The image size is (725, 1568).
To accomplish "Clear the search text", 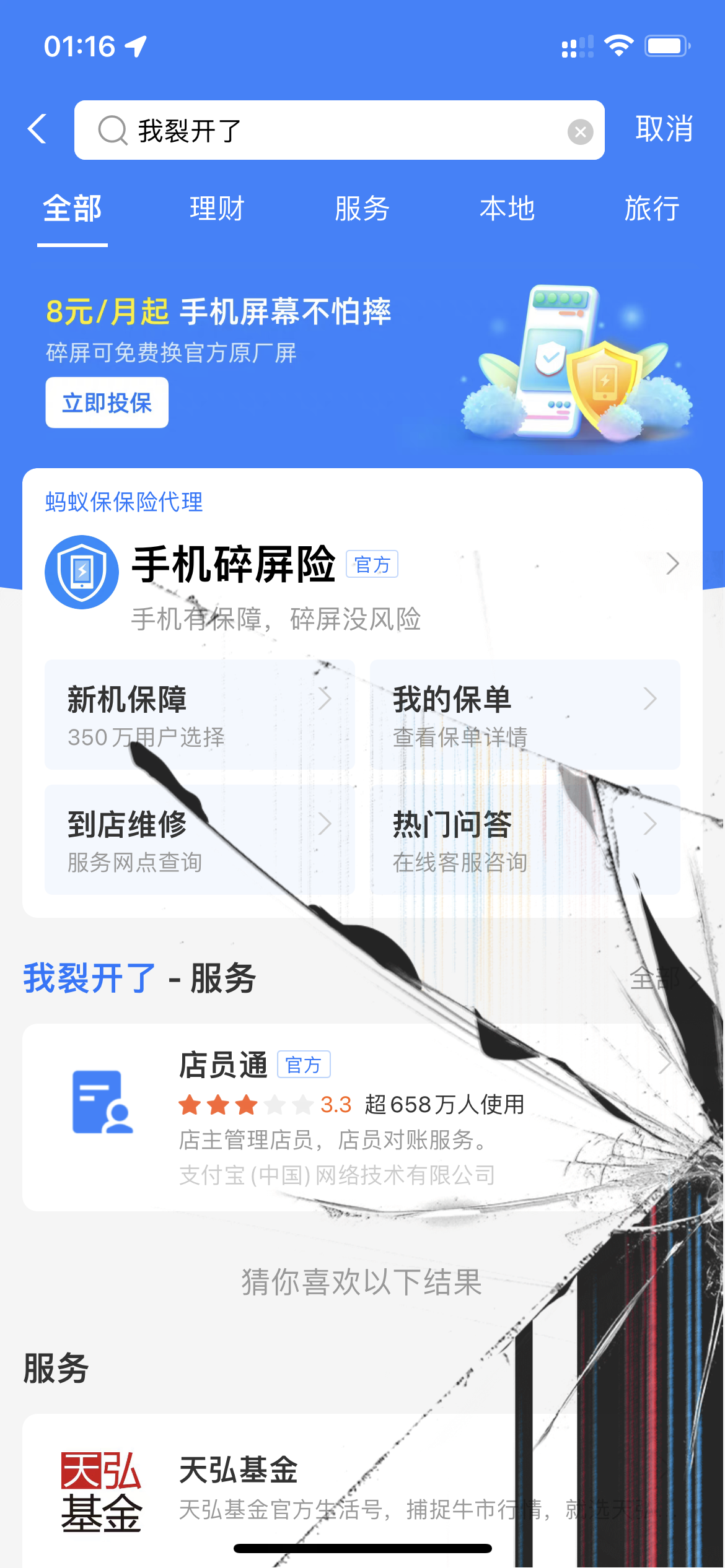I will [580, 132].
